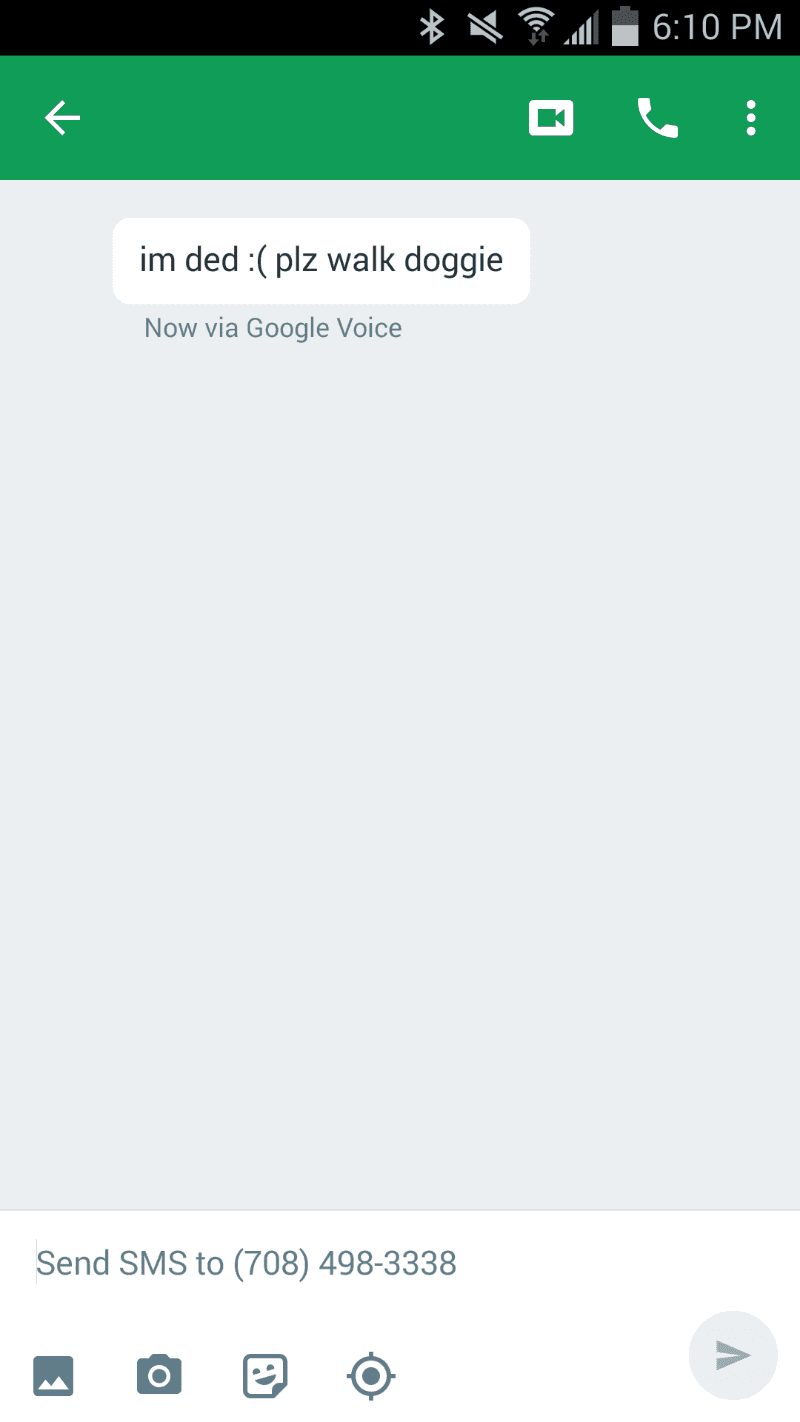Viewport: 800px width, 1422px height.
Task: Tap the send message arrow
Action: pos(733,1355)
